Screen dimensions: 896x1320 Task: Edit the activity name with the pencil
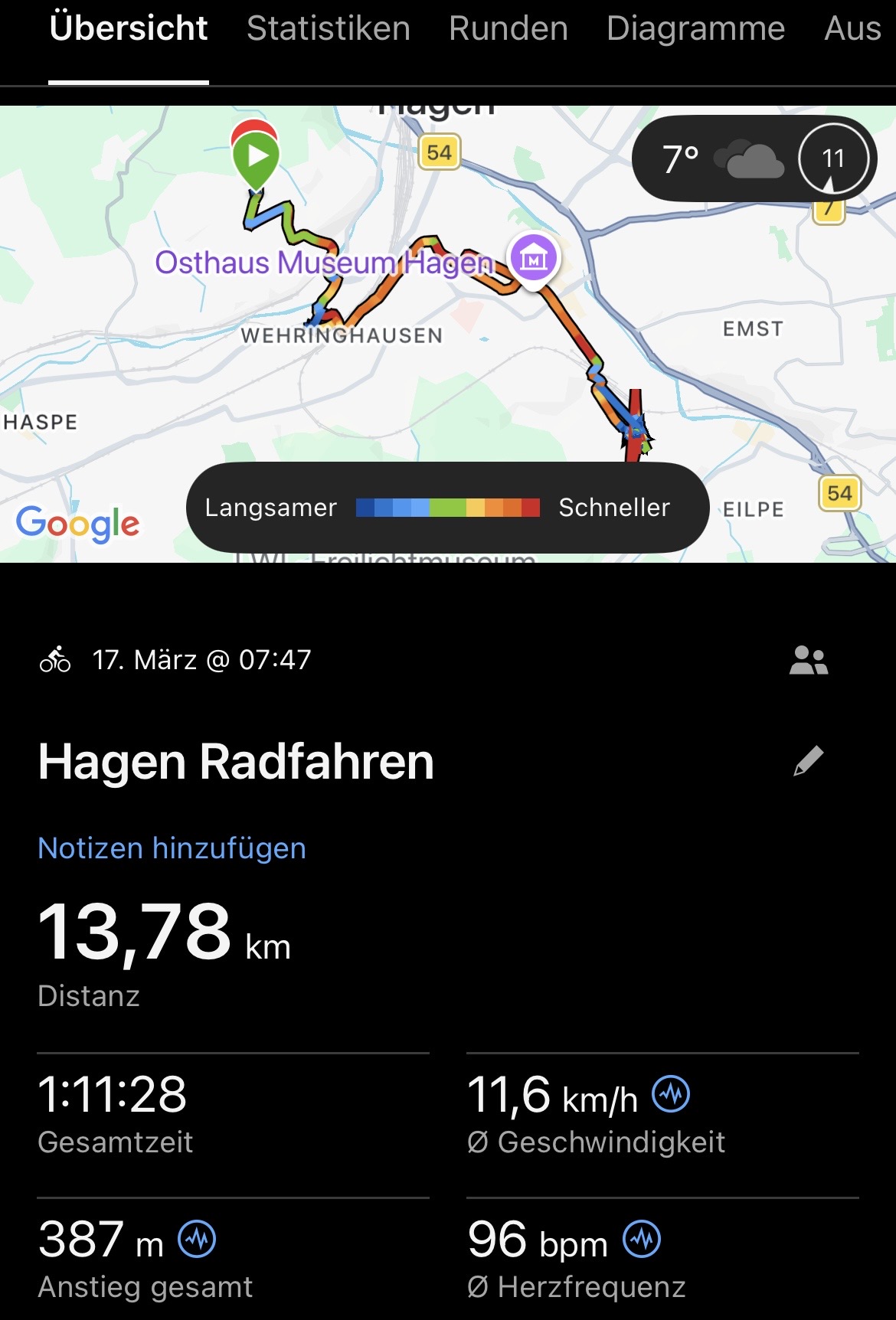[x=808, y=761]
